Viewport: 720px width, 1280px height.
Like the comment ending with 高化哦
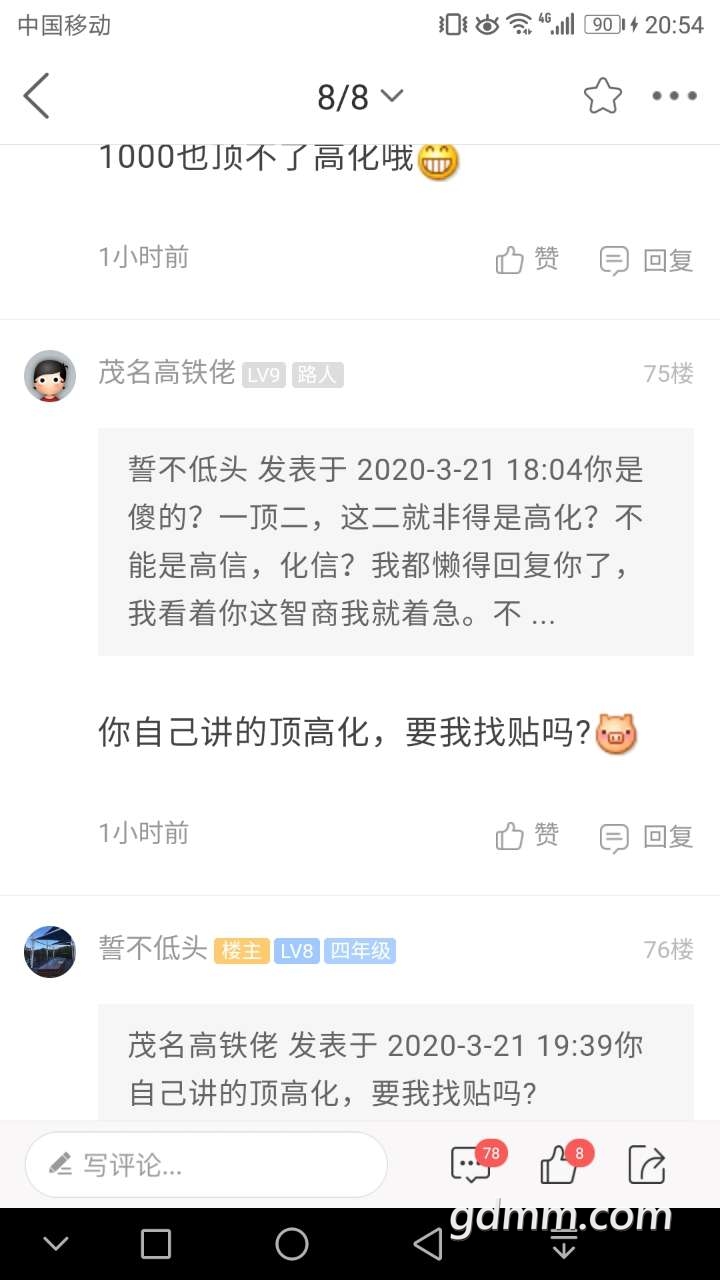point(527,260)
